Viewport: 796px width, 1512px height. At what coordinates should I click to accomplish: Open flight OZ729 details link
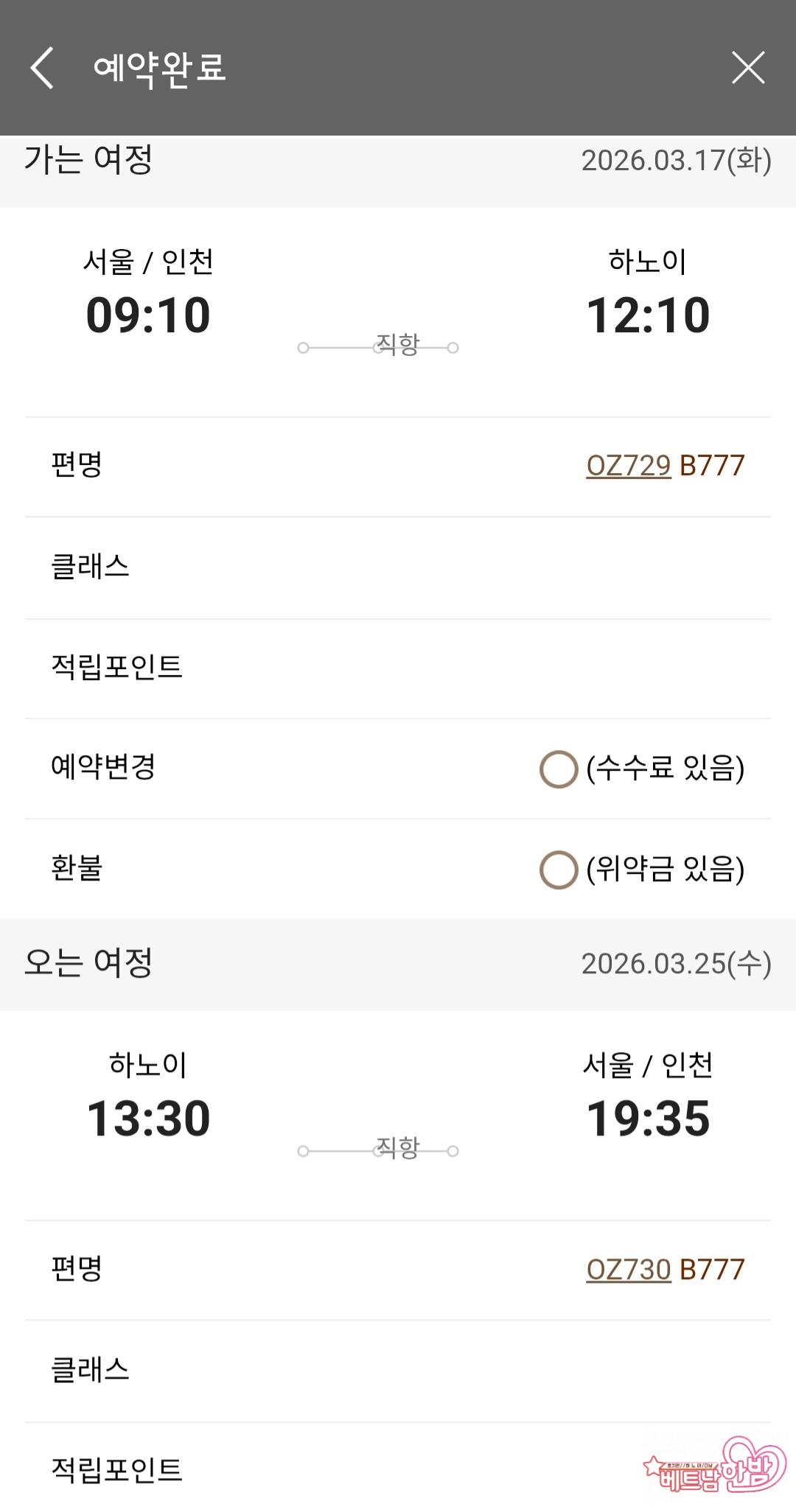(x=628, y=466)
